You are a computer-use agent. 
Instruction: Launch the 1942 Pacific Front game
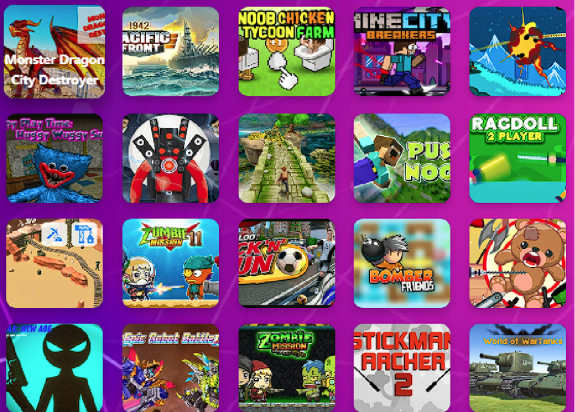coord(171,52)
